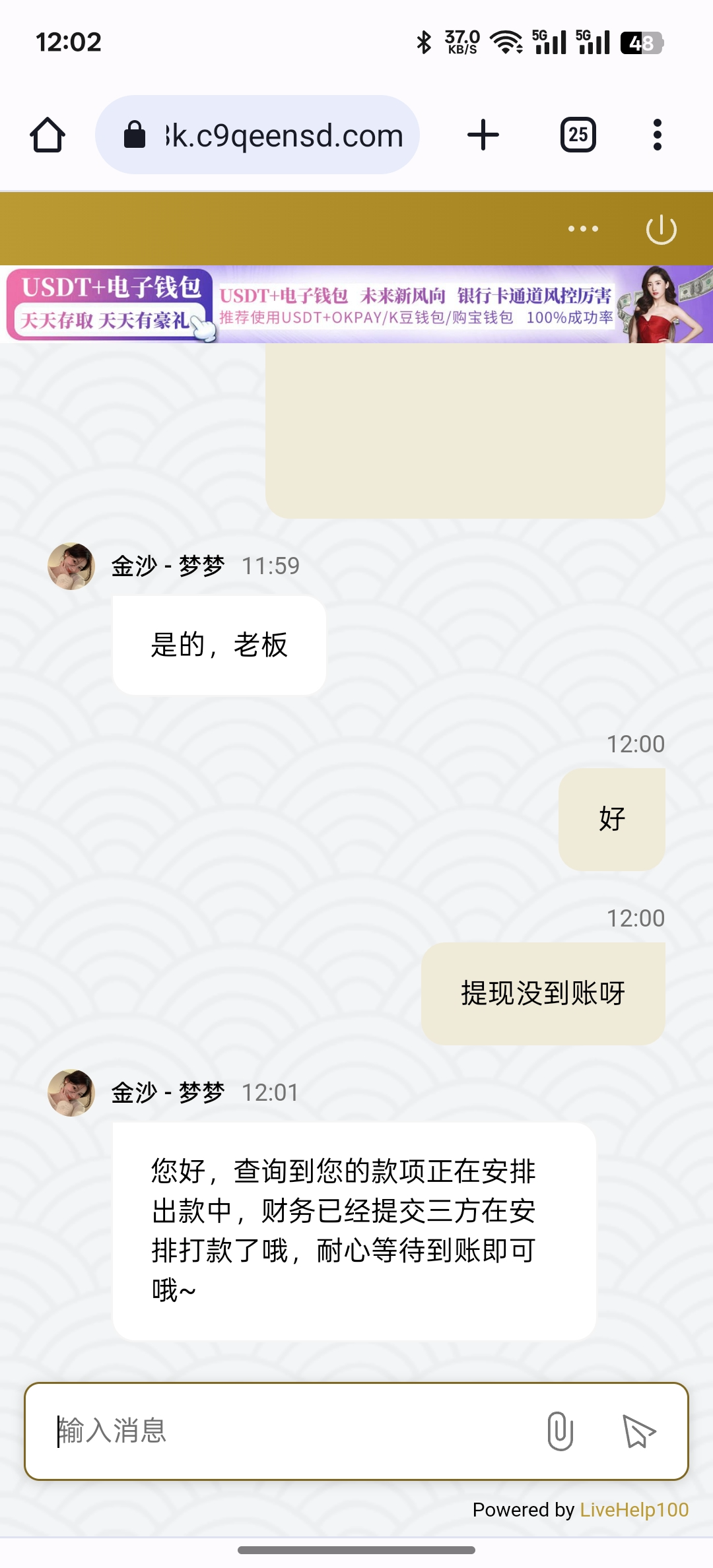
Task: Send the message with the arrow icon
Action: coord(639,1431)
